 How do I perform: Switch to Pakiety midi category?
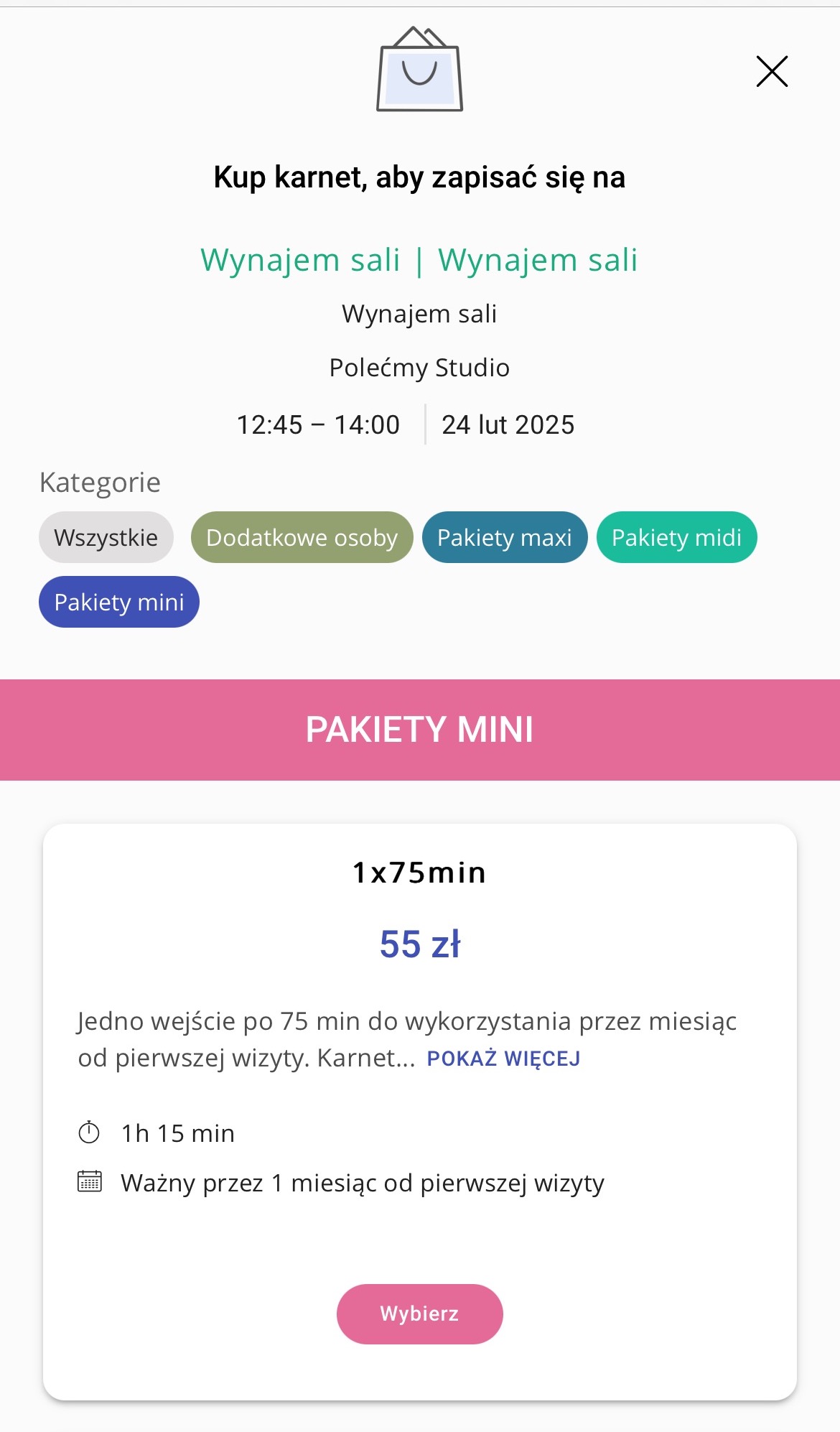[x=676, y=537]
